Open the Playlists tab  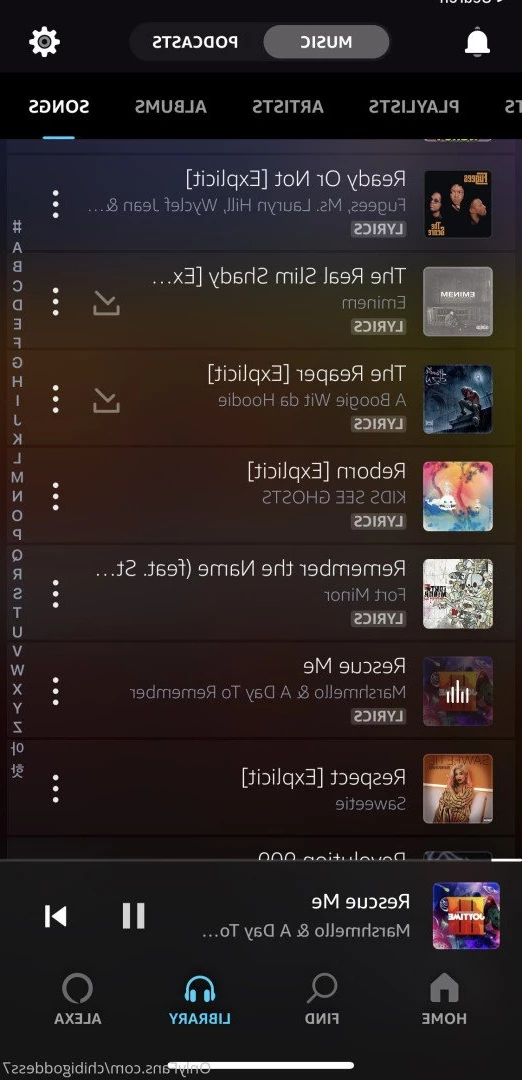pyautogui.click(x=413, y=107)
